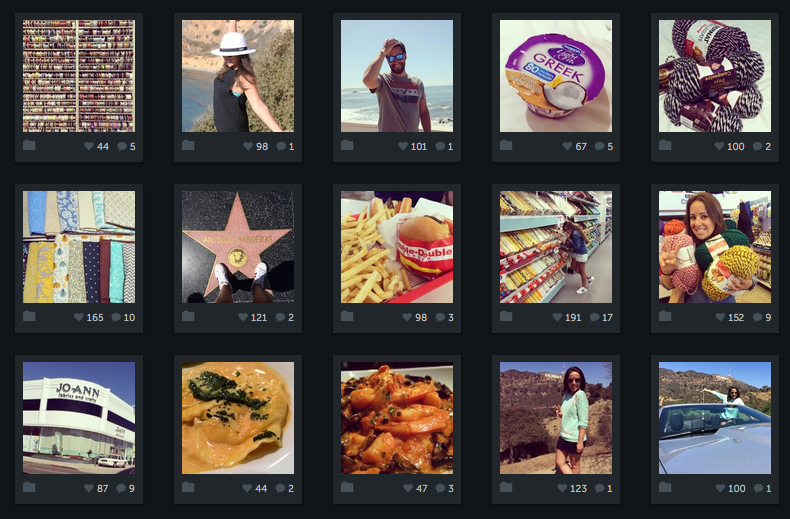Open the Hollywood star sidewalk photo

point(238,247)
